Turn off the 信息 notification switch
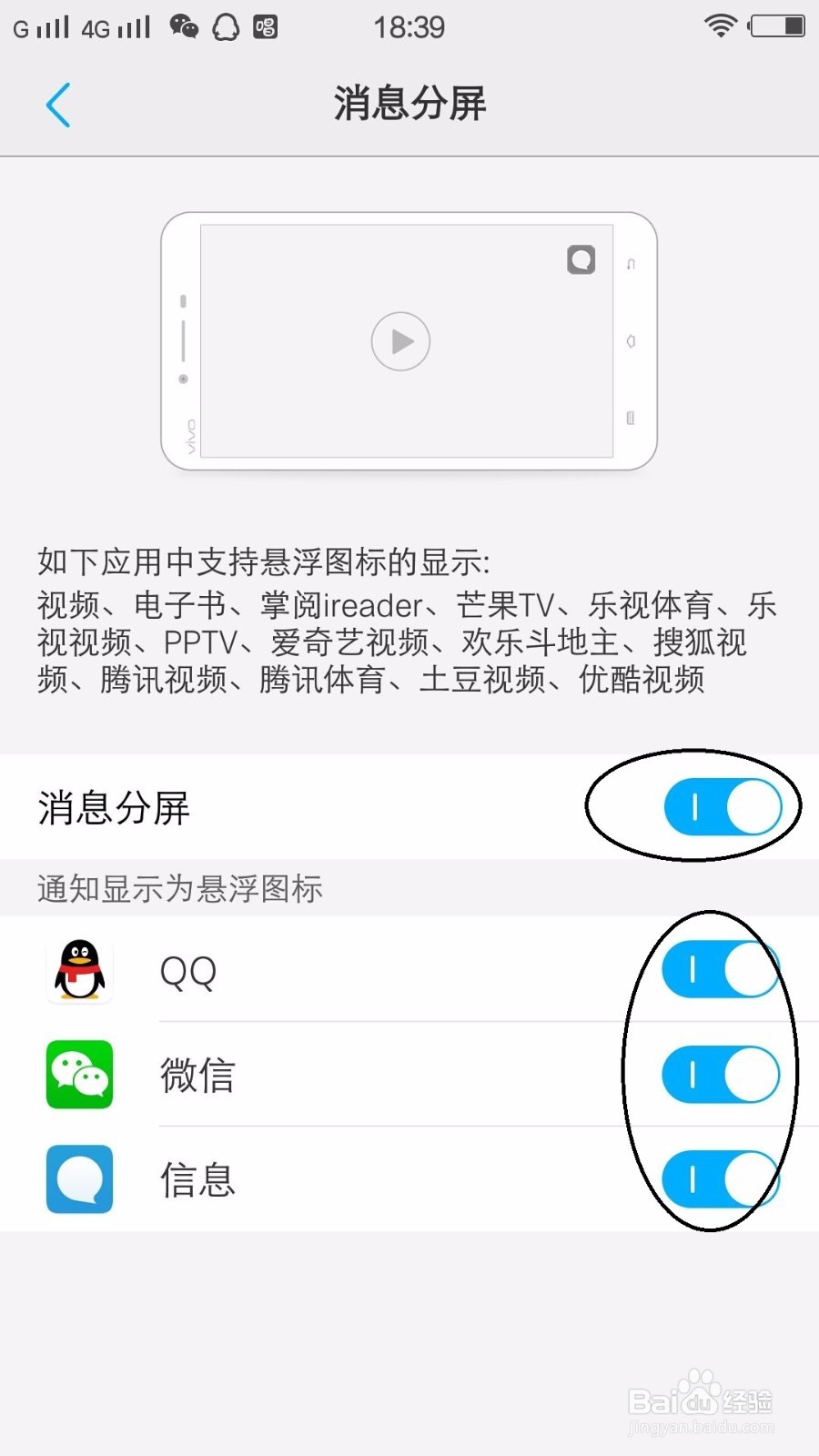 pyautogui.click(x=721, y=1178)
